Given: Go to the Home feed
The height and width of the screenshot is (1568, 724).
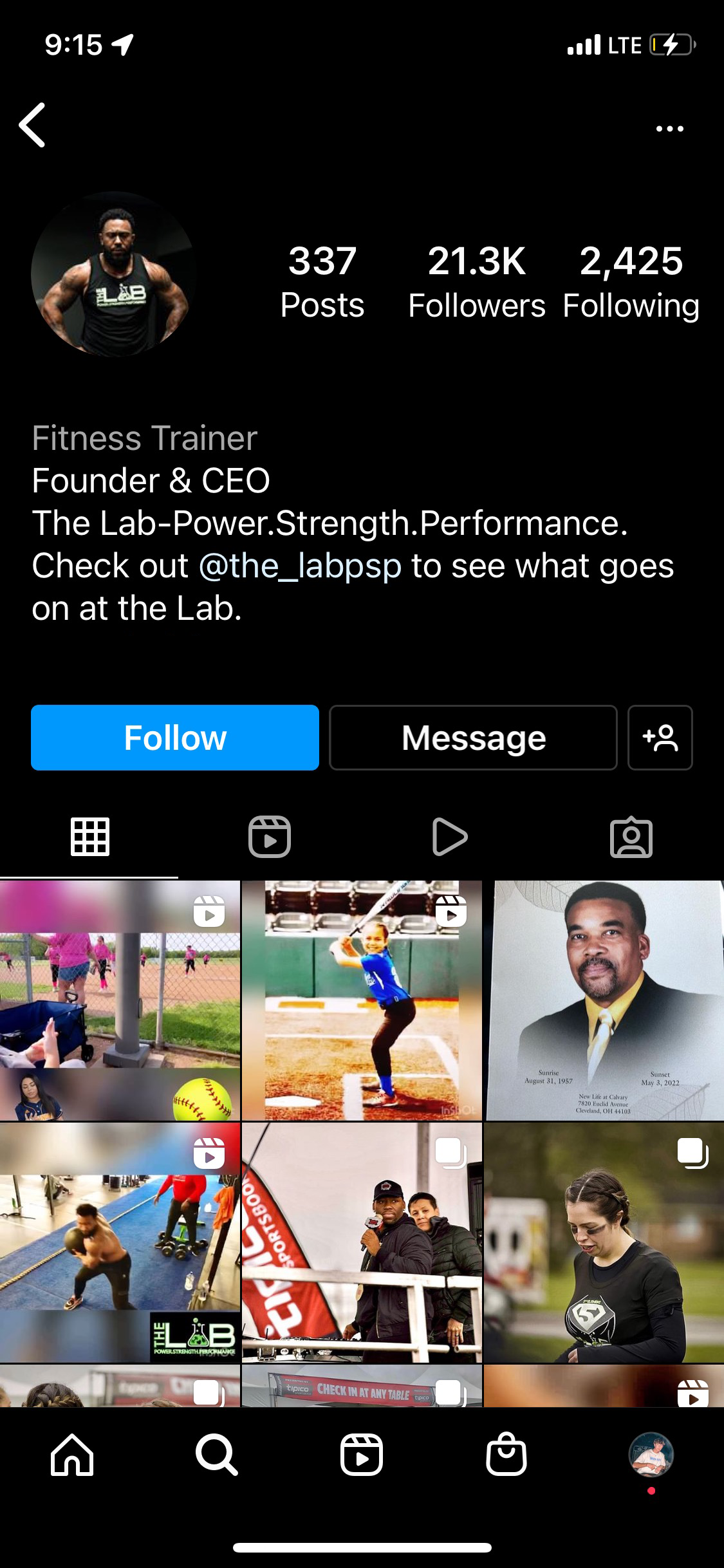Looking at the screenshot, I should point(72,1455).
